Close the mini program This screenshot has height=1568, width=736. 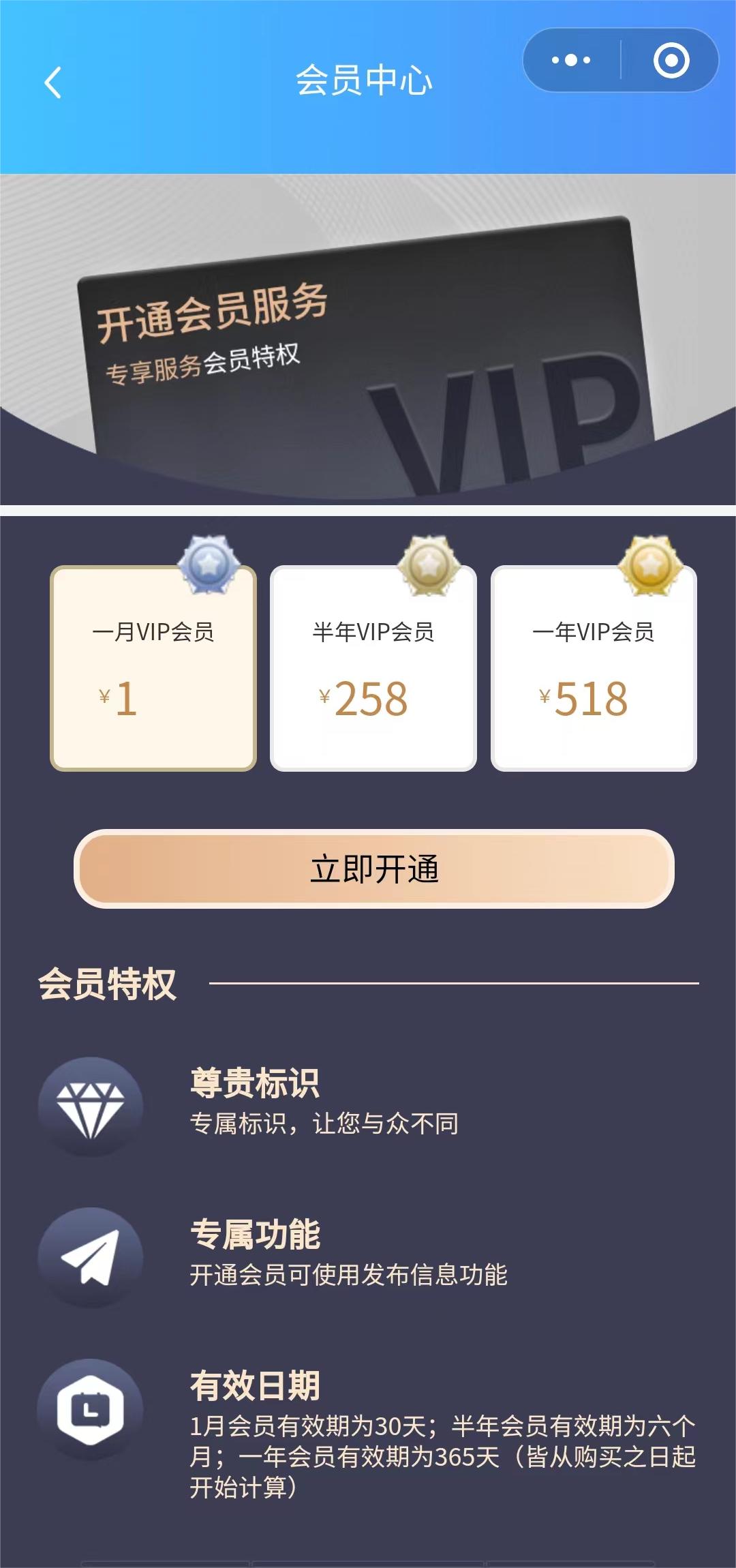coord(671,60)
